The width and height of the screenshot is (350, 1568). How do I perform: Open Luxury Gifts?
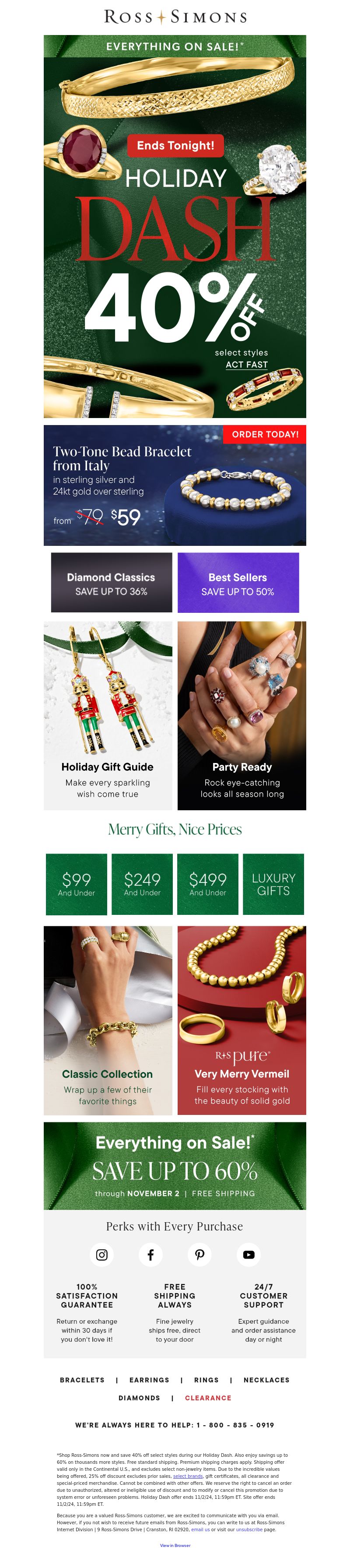pos(273,884)
